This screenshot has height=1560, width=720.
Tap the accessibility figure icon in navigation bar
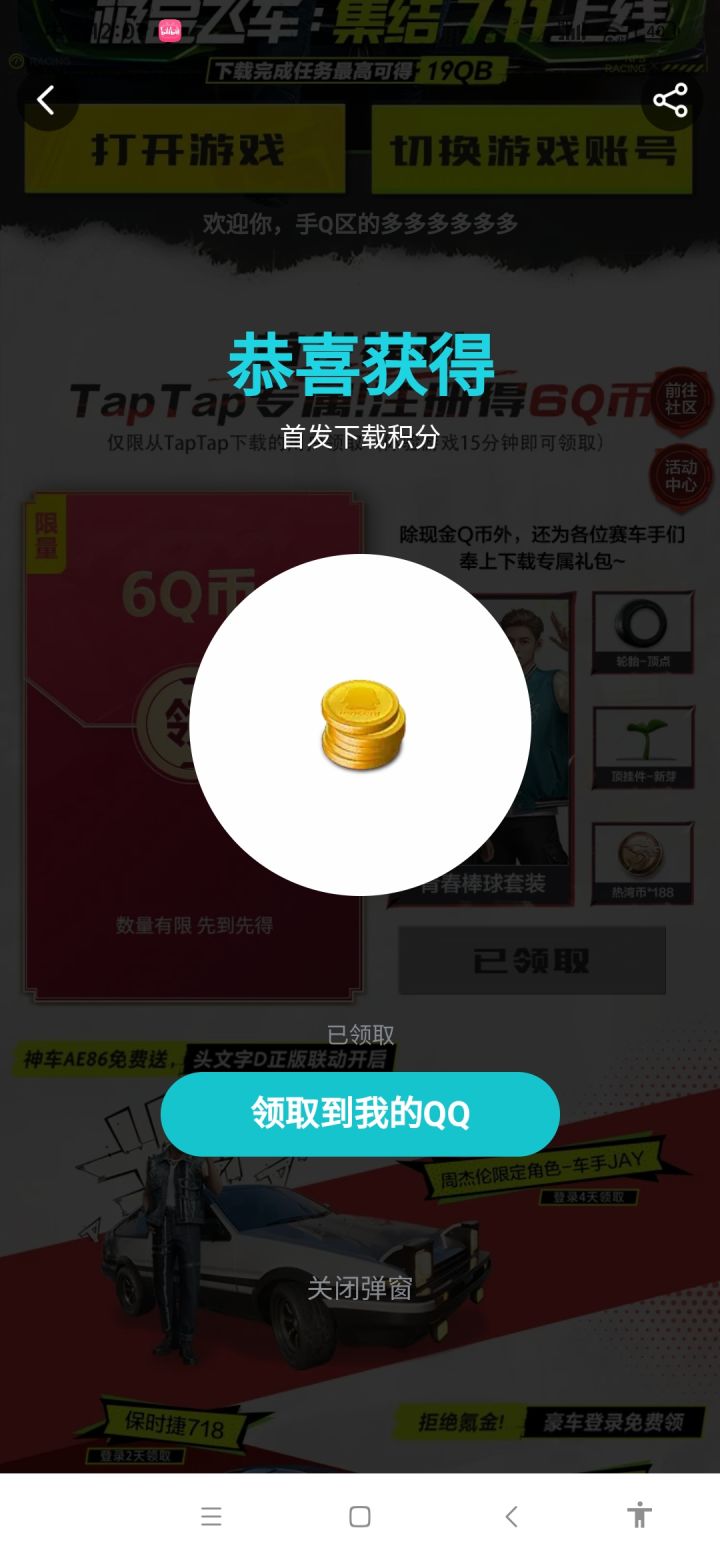(x=638, y=1516)
